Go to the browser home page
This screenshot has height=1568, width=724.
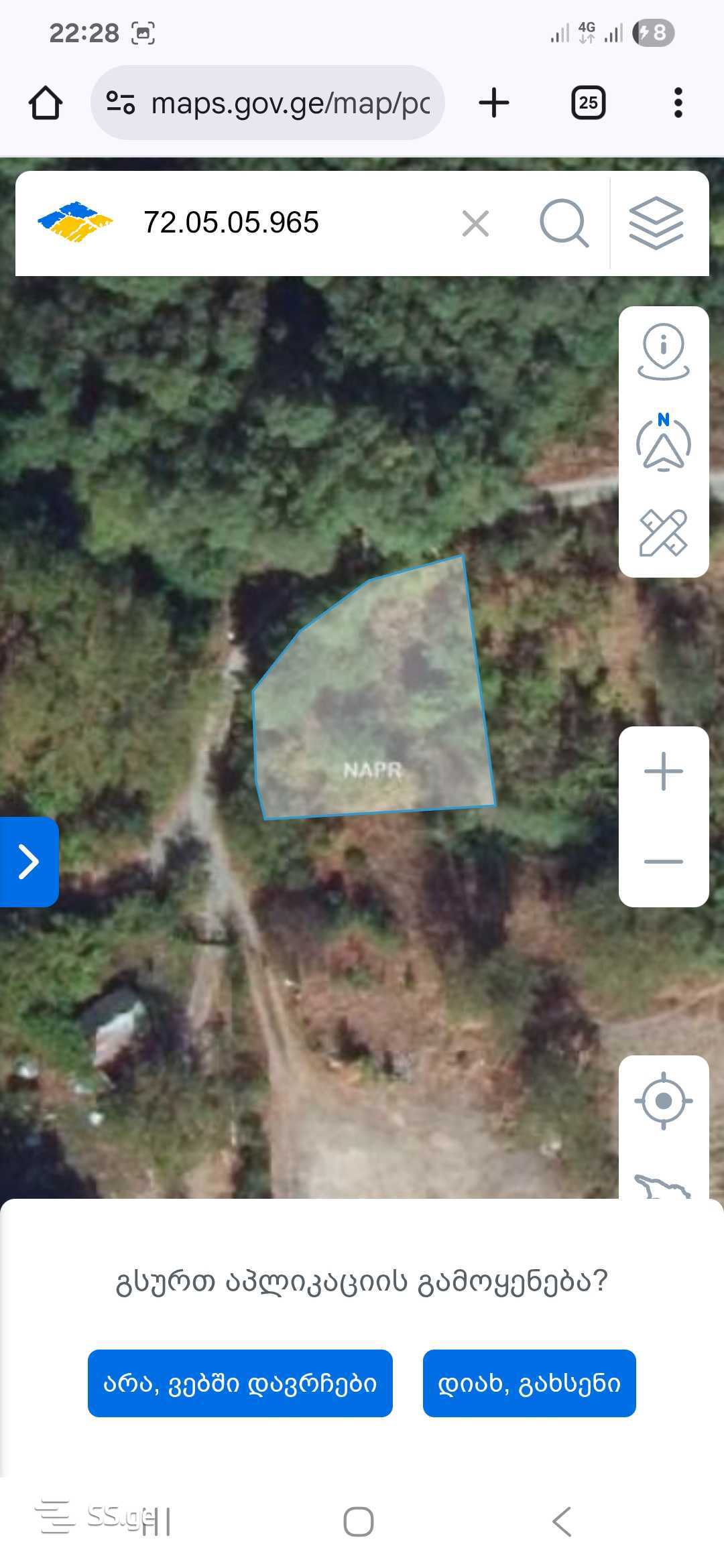46,103
